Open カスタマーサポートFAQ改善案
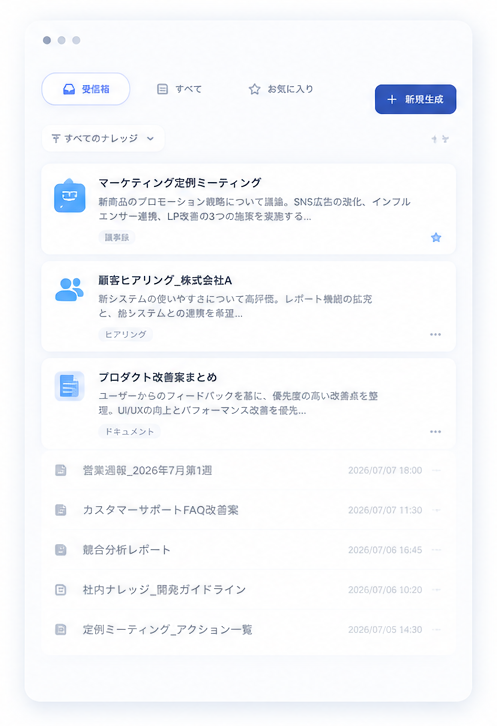This screenshot has height=726, width=500. (249, 510)
